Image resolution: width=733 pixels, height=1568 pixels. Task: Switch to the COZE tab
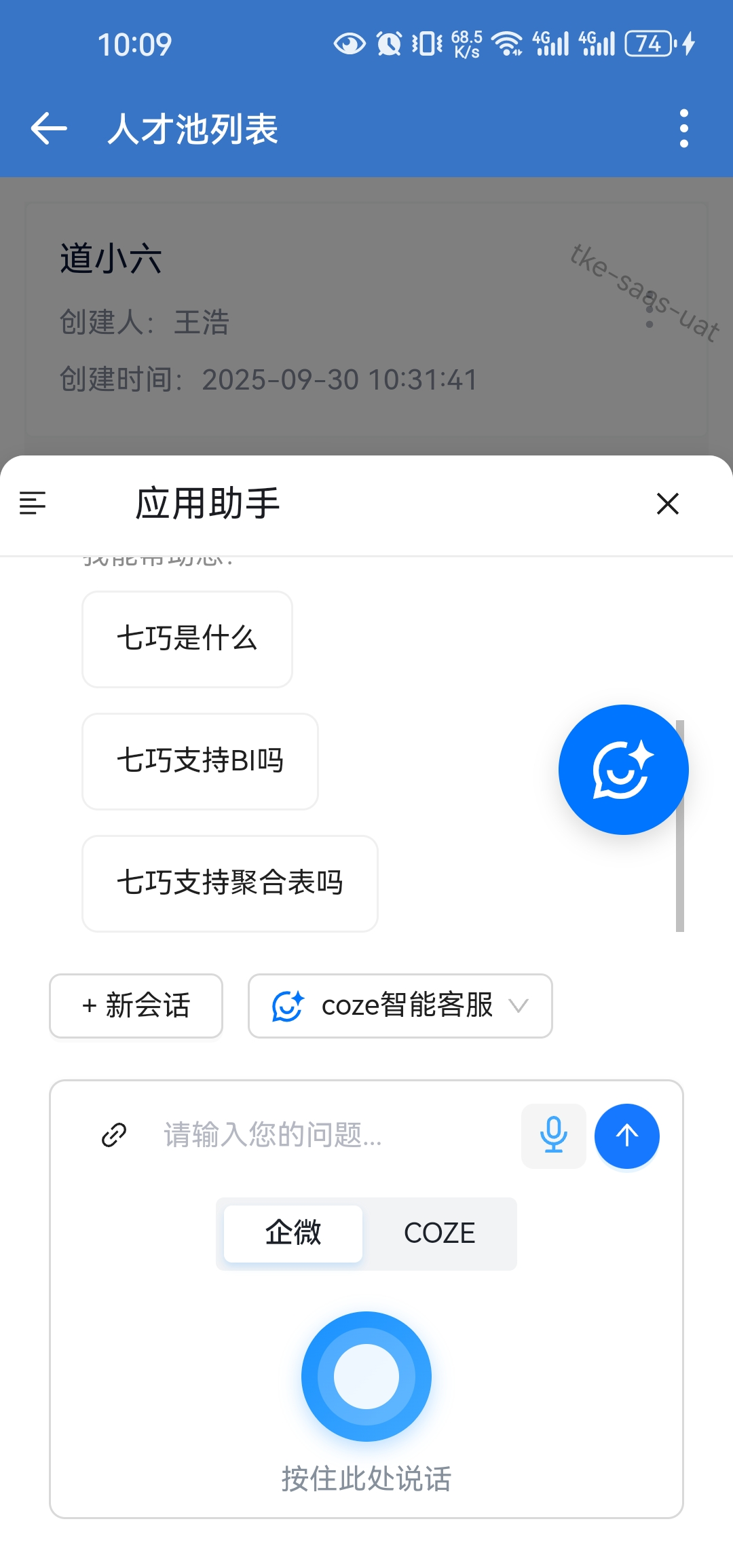coord(439,1233)
